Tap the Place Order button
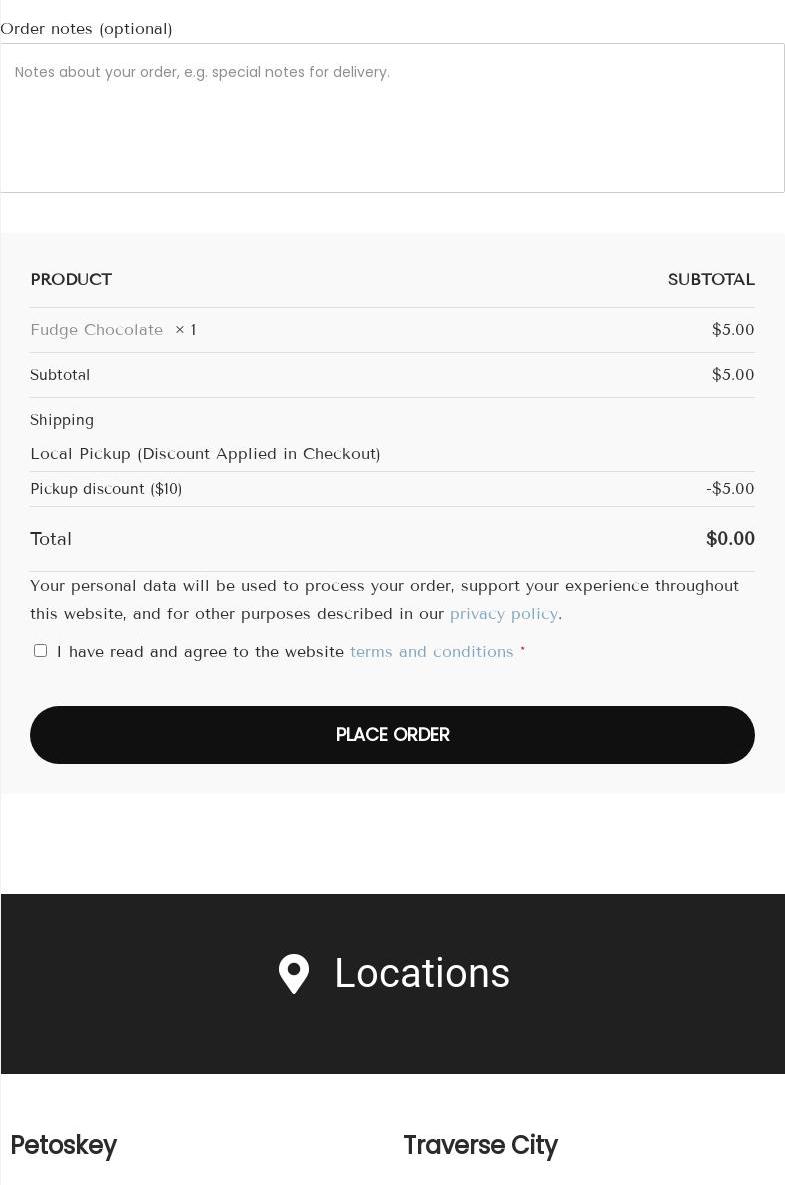This screenshot has width=785, height=1185. [x=392, y=735]
